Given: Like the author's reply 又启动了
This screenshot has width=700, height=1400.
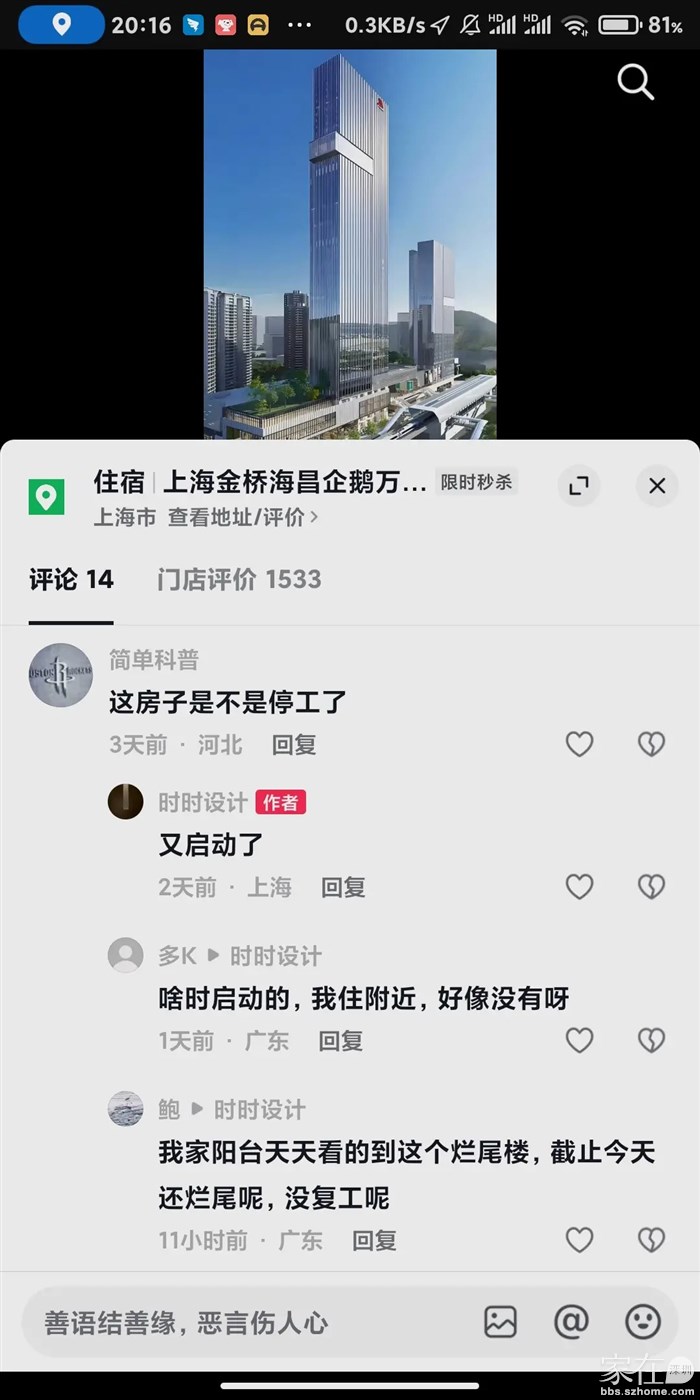Looking at the screenshot, I should (579, 887).
